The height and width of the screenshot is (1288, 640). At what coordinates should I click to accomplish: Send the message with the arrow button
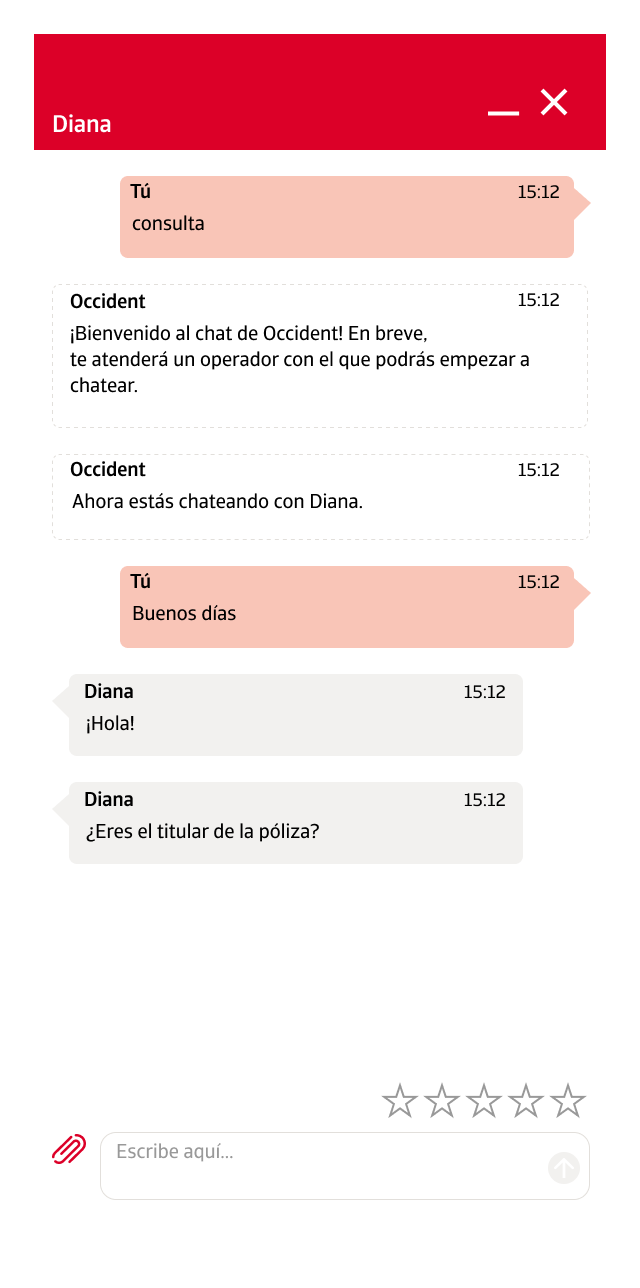pos(564,1167)
